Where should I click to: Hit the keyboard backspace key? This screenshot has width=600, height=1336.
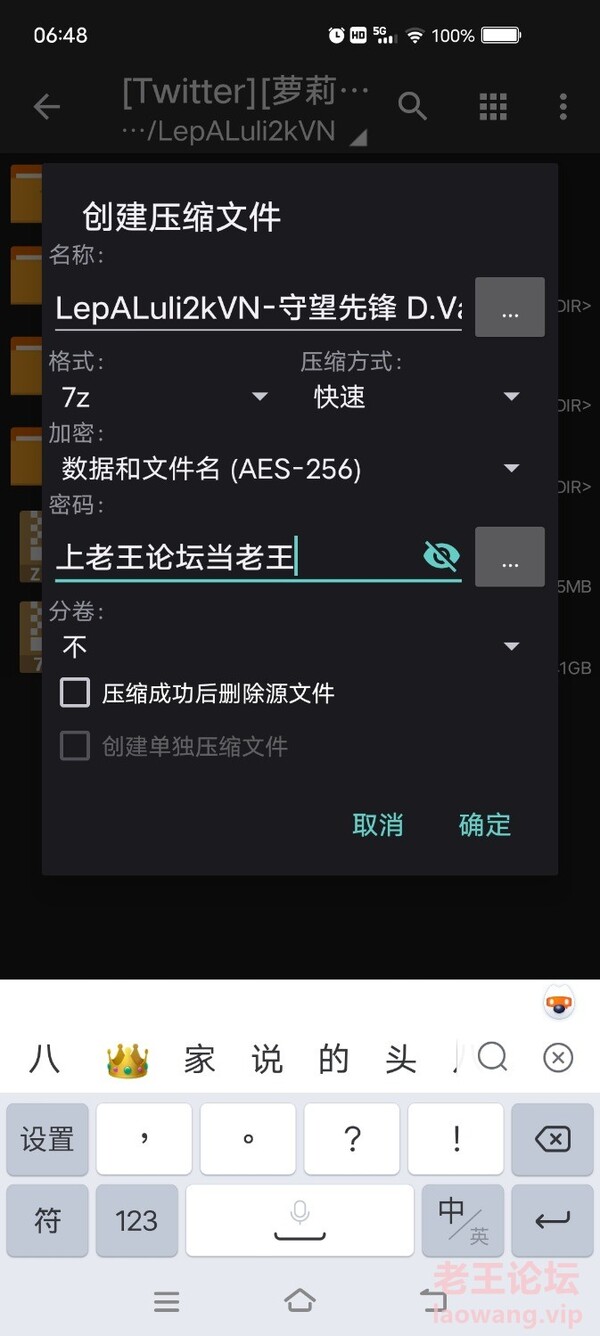(x=552, y=1139)
